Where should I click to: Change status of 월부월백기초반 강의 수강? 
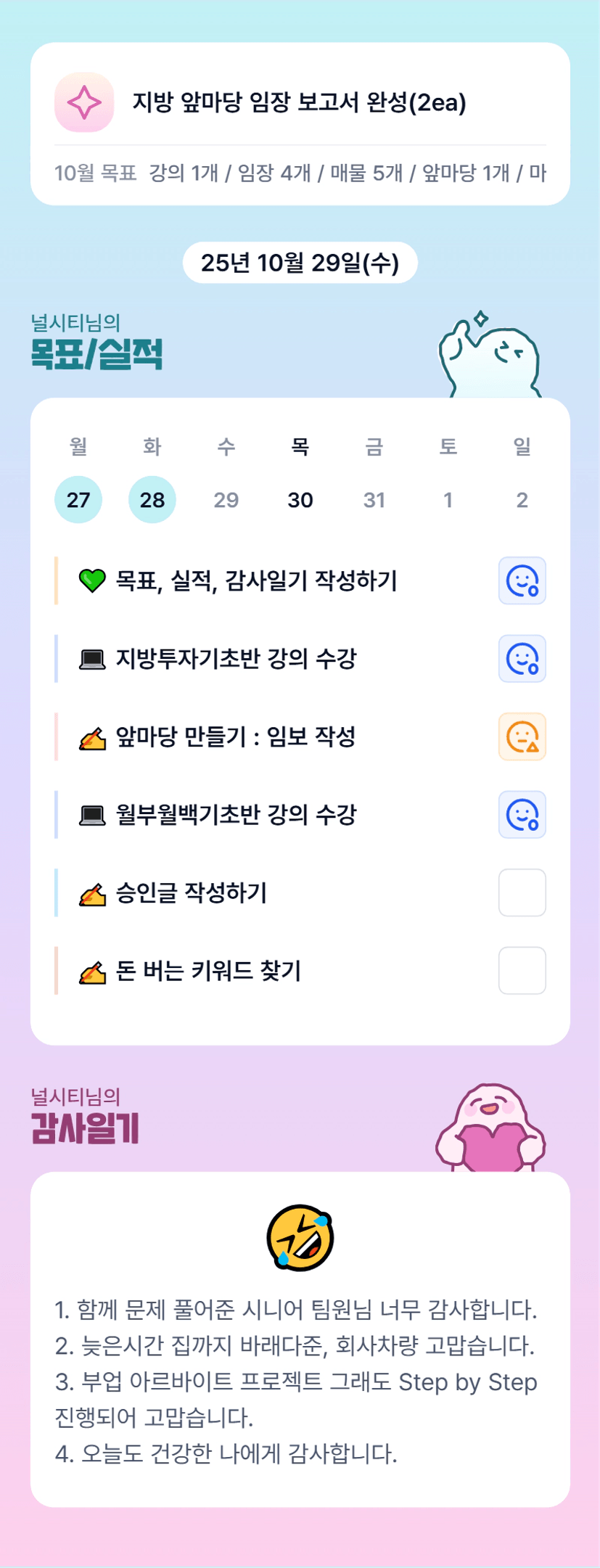pos(522,815)
